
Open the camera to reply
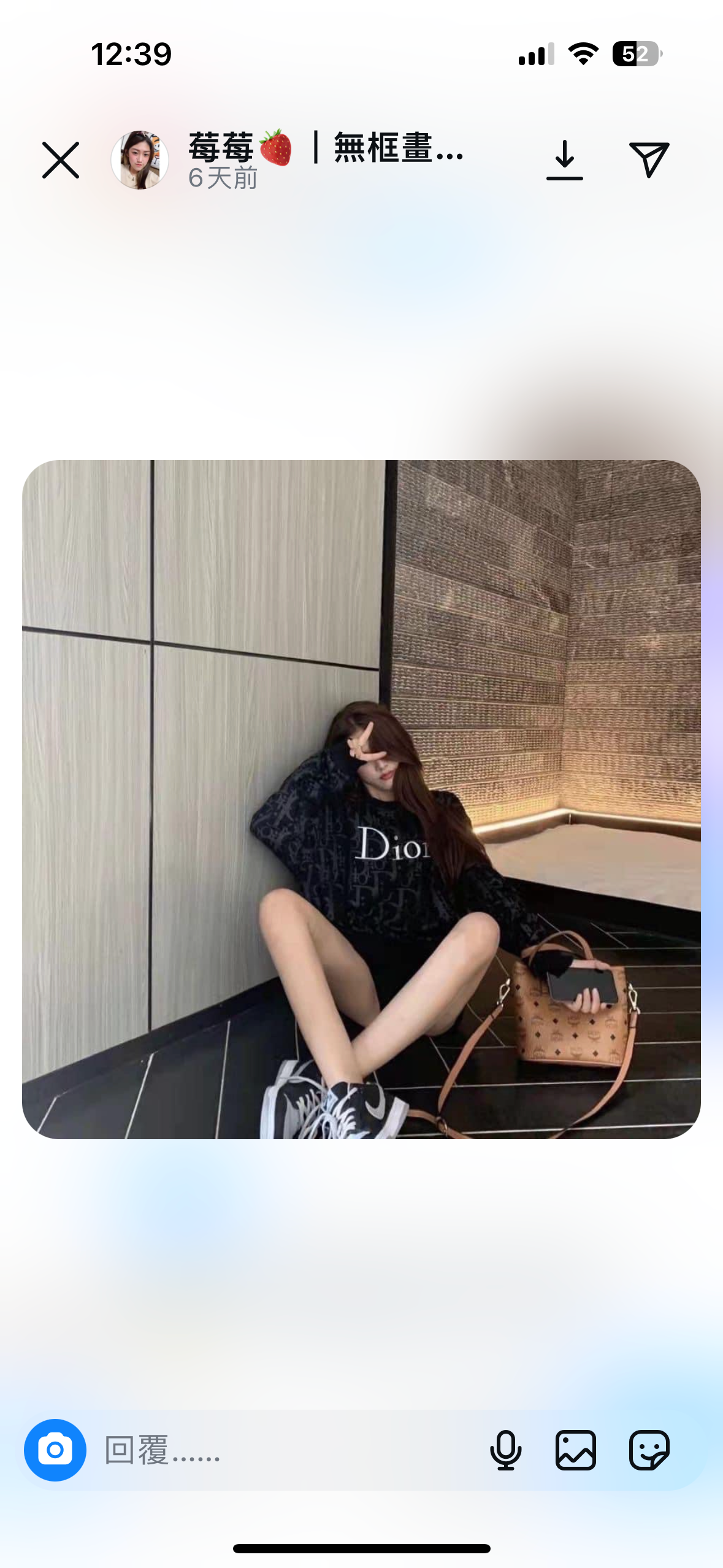[x=55, y=1450]
